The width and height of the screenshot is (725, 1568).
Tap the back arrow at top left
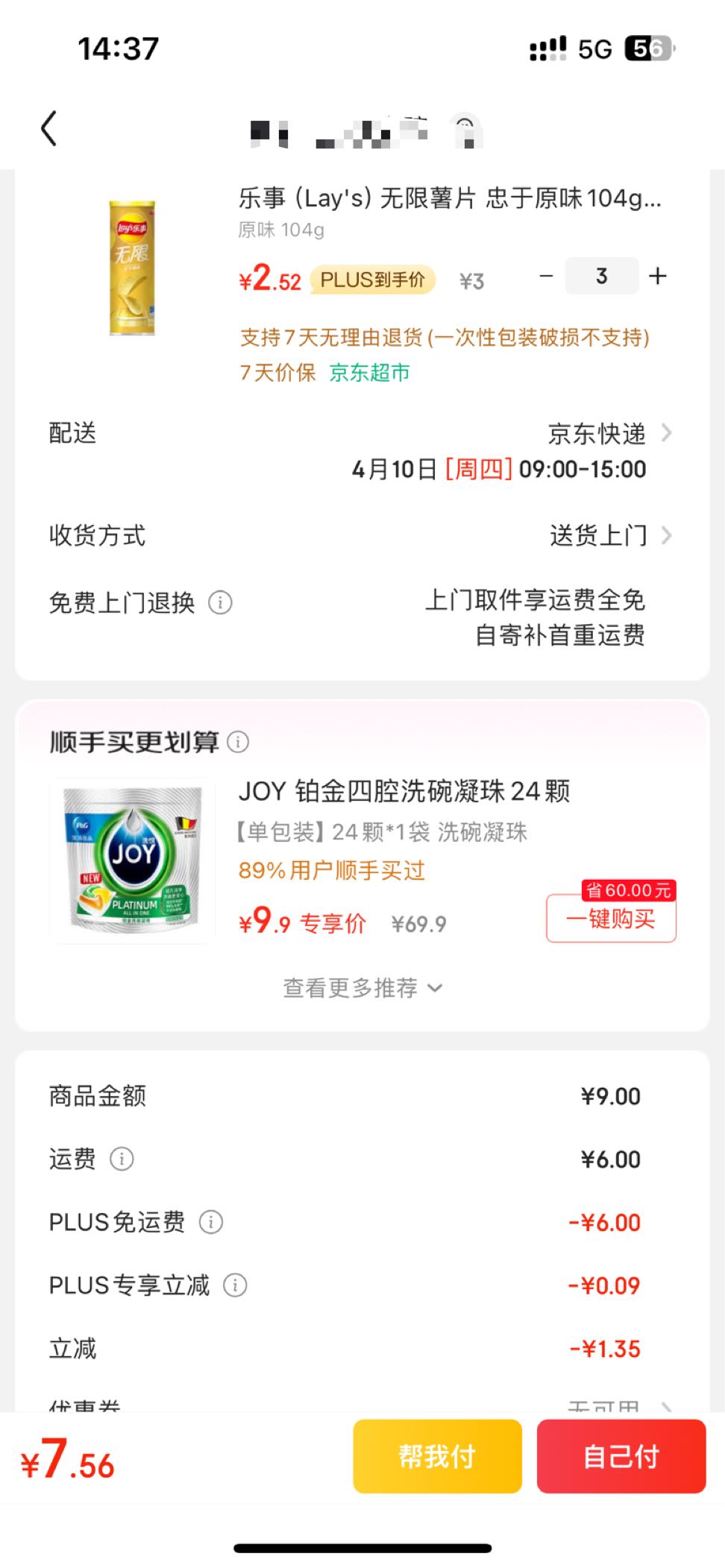pos(49,127)
